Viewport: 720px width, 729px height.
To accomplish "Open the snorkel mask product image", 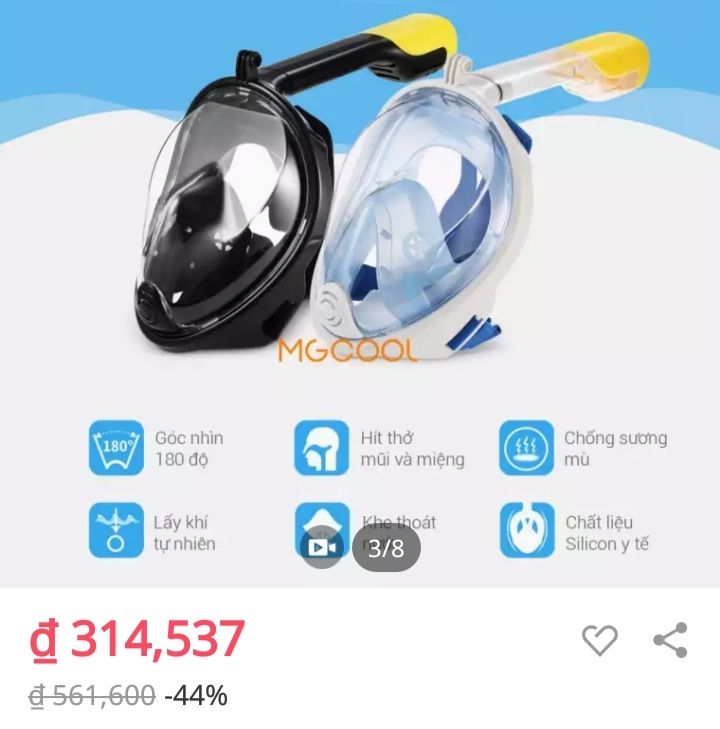I will [360, 220].
